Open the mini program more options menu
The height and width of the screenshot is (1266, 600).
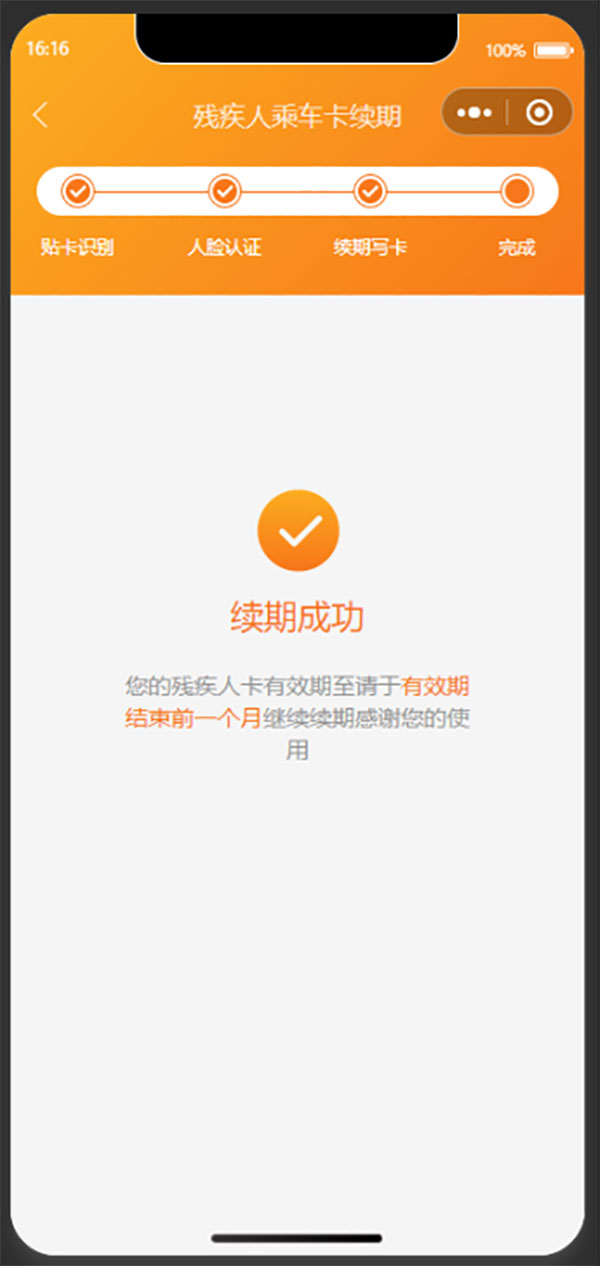coord(474,113)
